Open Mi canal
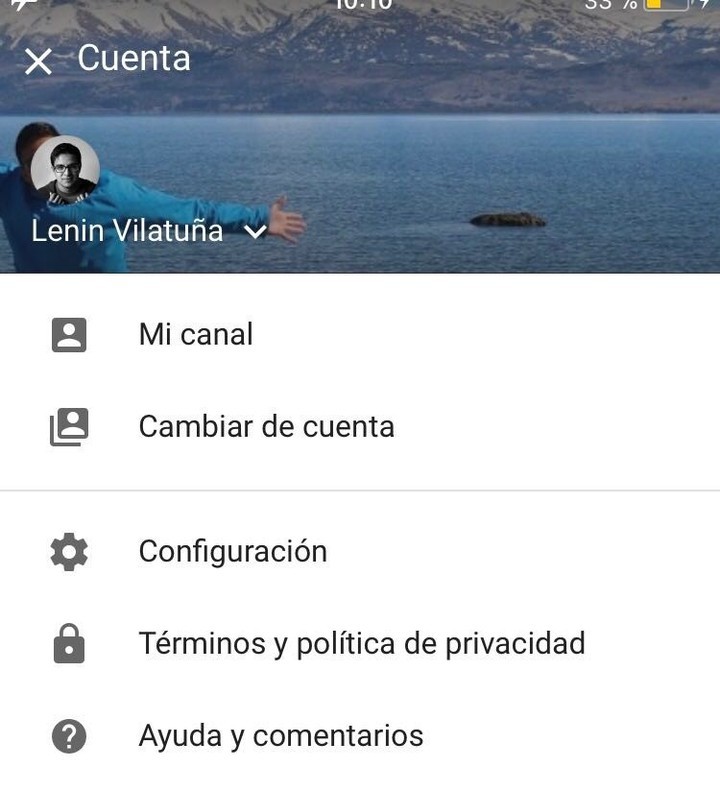This screenshot has height=791, width=720. (195, 334)
